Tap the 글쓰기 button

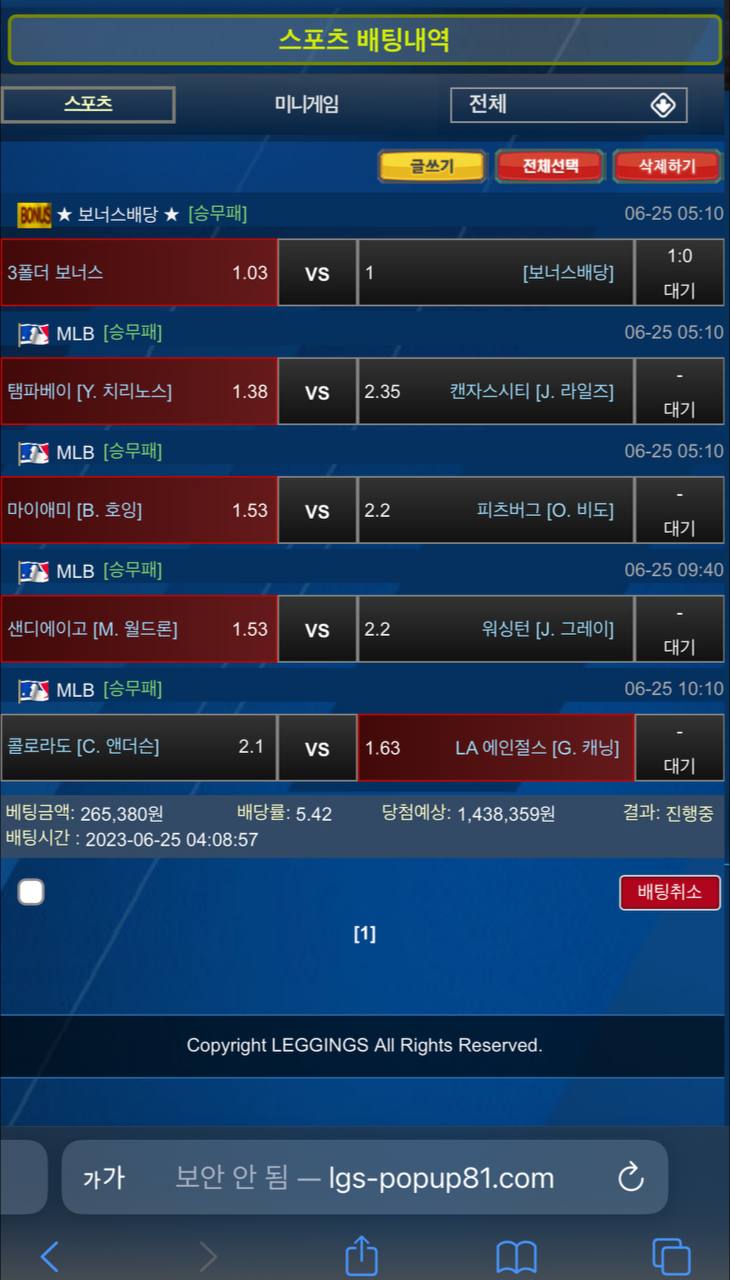[432, 166]
